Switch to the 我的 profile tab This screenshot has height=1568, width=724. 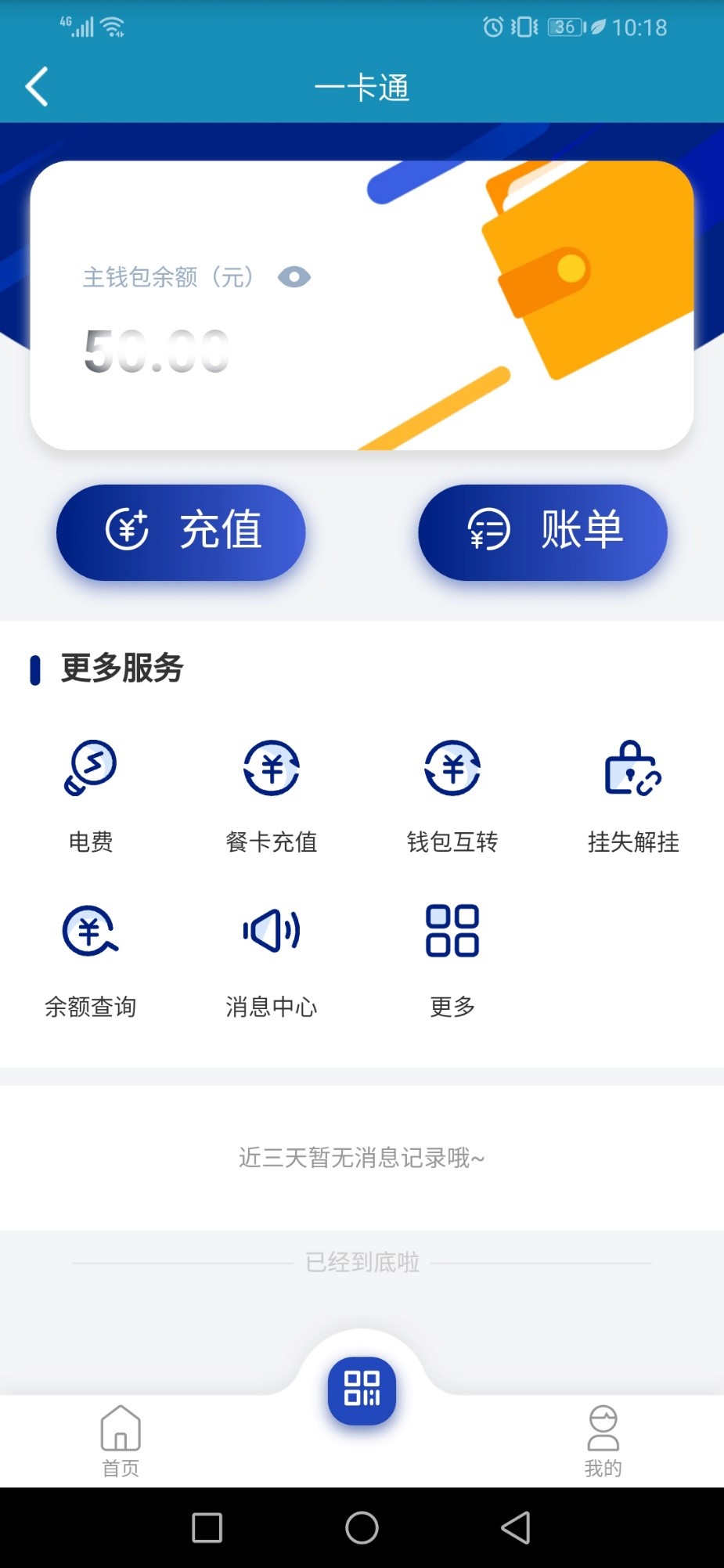[603, 1440]
